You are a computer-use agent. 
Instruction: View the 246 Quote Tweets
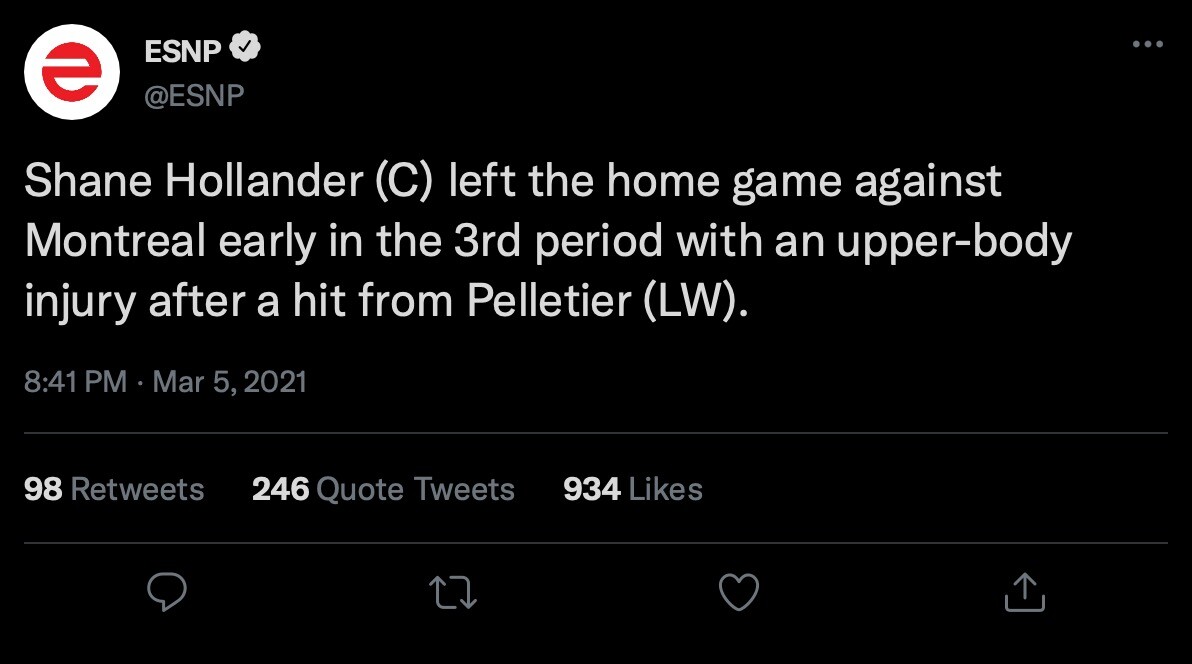coord(383,489)
